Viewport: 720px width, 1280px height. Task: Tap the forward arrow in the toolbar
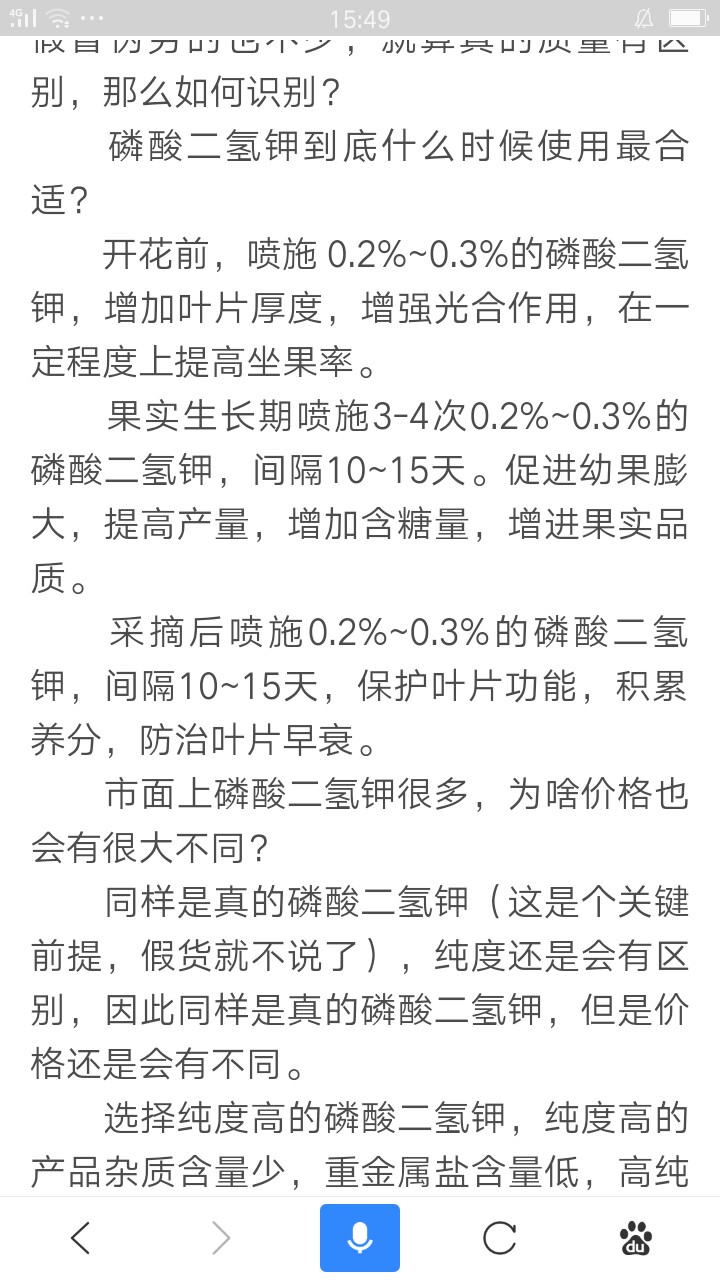click(x=220, y=1239)
